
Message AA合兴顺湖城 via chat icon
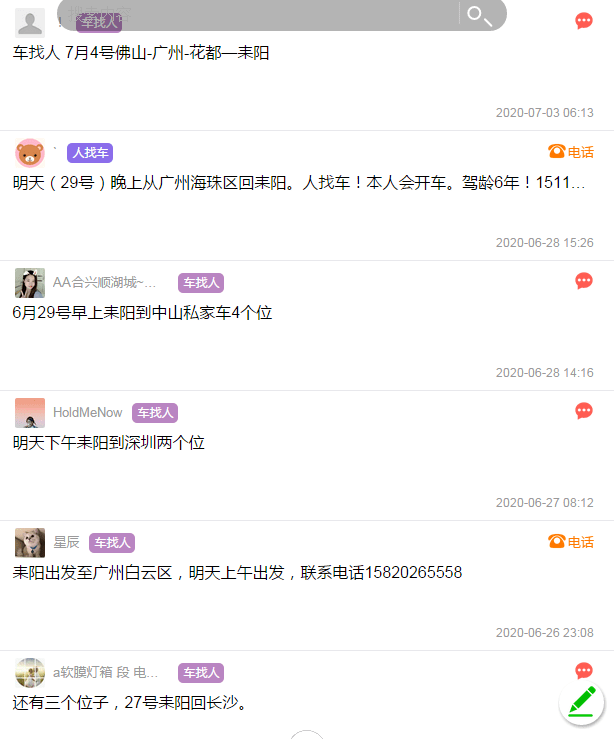pyautogui.click(x=584, y=281)
